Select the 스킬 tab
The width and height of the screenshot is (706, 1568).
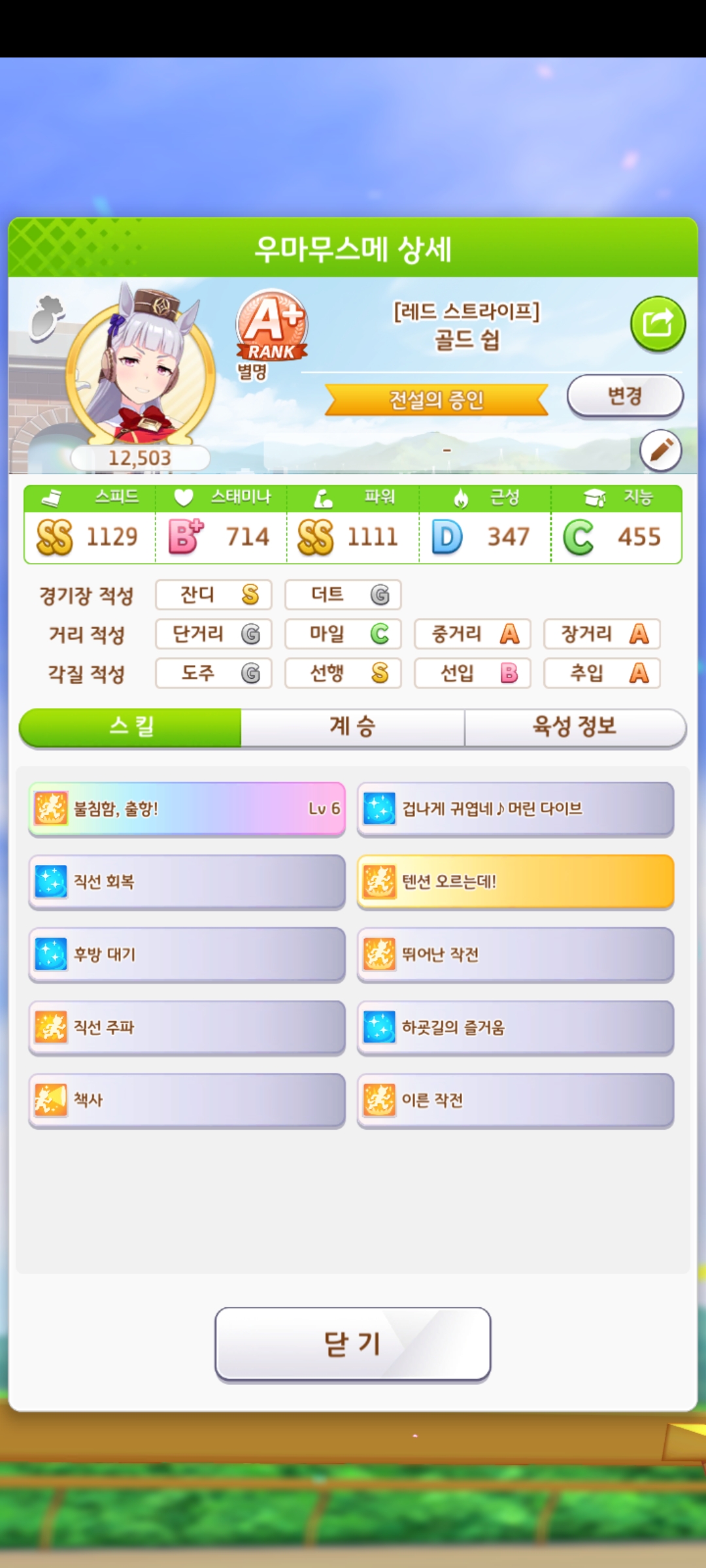(x=131, y=727)
